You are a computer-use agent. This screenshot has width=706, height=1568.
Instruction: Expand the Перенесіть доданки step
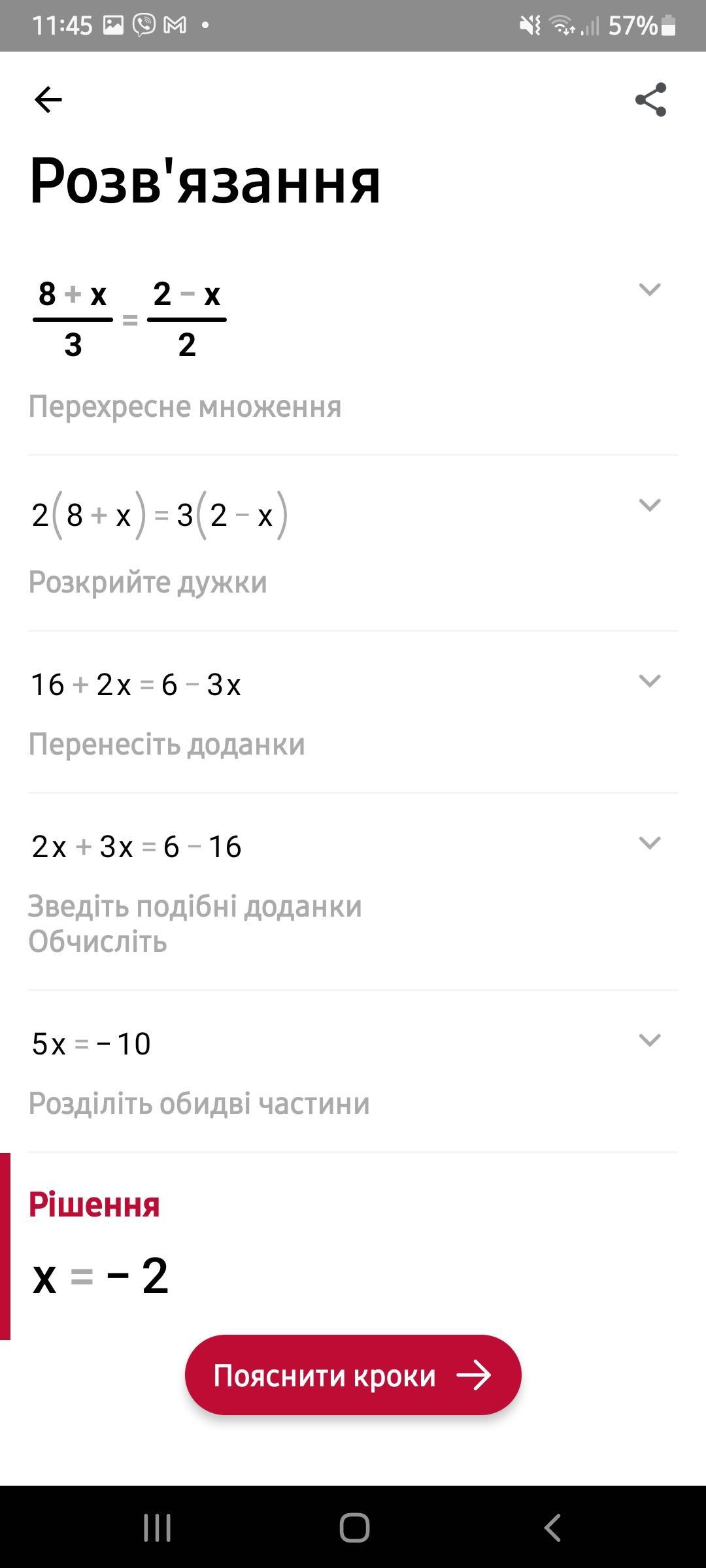(x=649, y=681)
